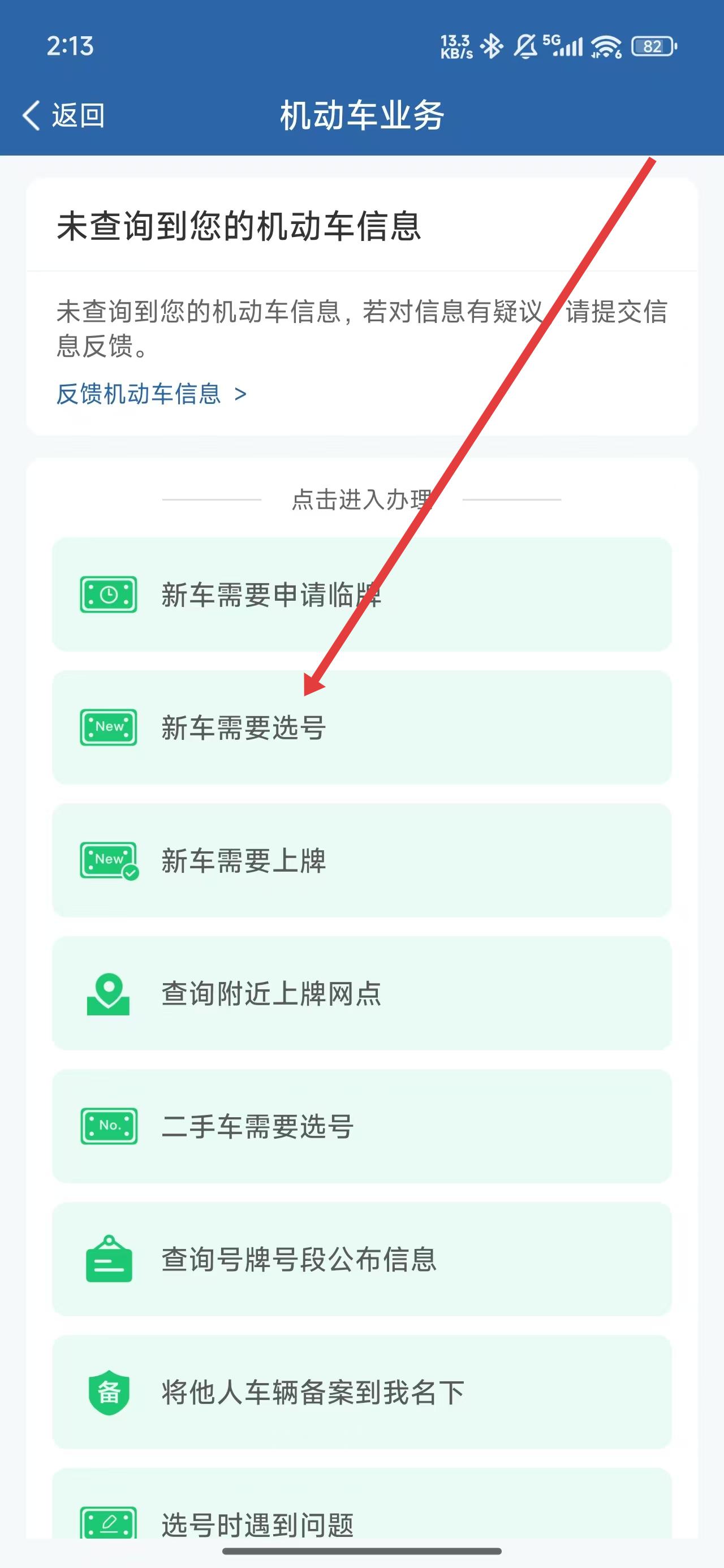Open 将他人车辆备案到我名下
The height and width of the screenshot is (1568, 724).
(361, 1392)
